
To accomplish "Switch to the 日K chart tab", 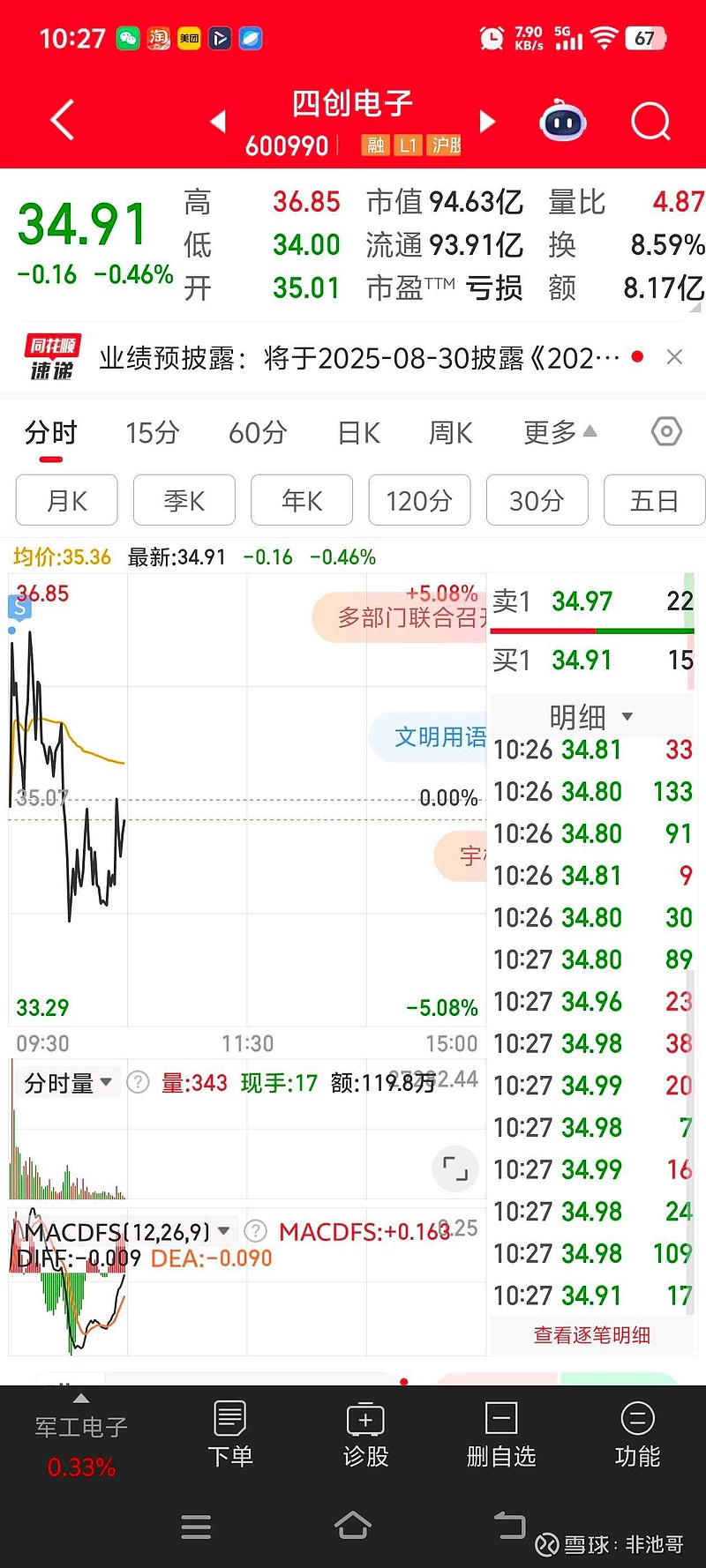I will pos(359,433).
